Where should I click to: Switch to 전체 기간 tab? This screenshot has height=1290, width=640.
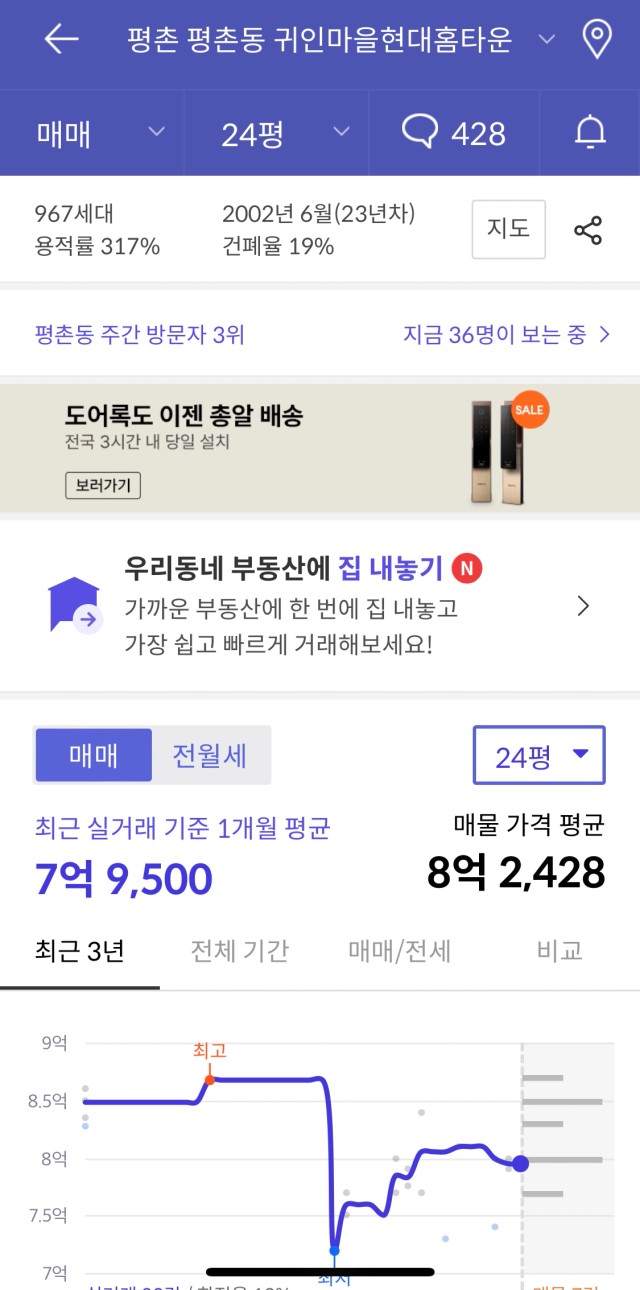point(240,950)
